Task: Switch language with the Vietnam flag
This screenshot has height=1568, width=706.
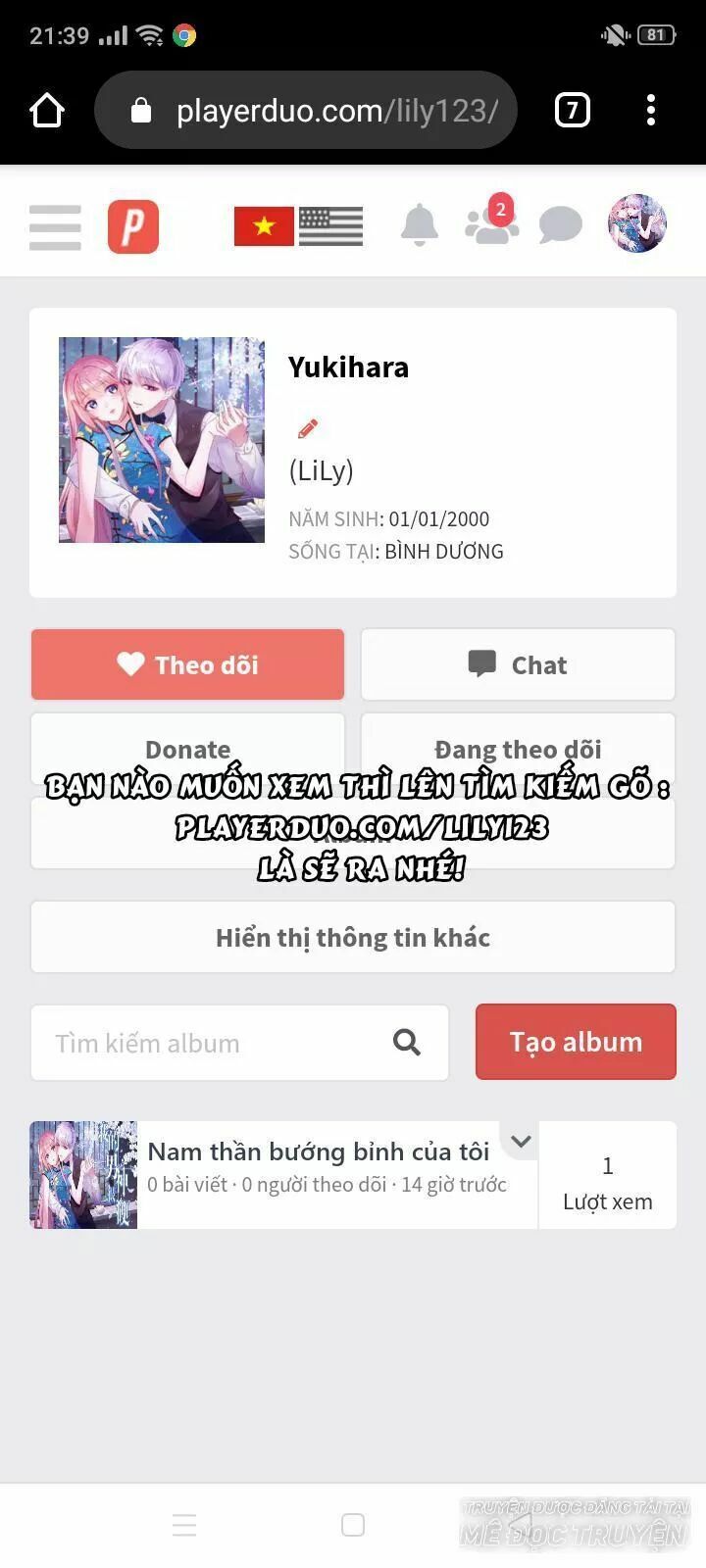Action: click(264, 226)
